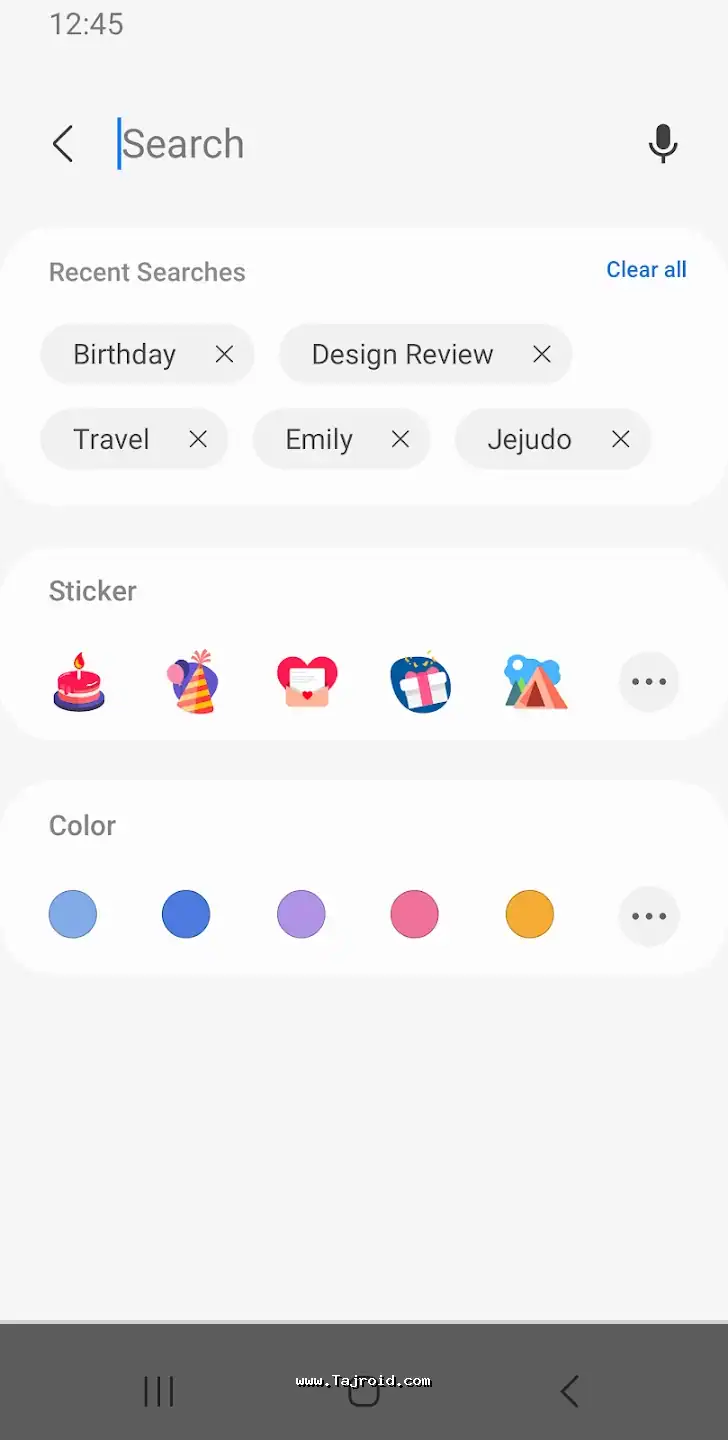The height and width of the screenshot is (1440, 728).
Task: Delete the Emily recent search
Action: pyautogui.click(x=400, y=439)
